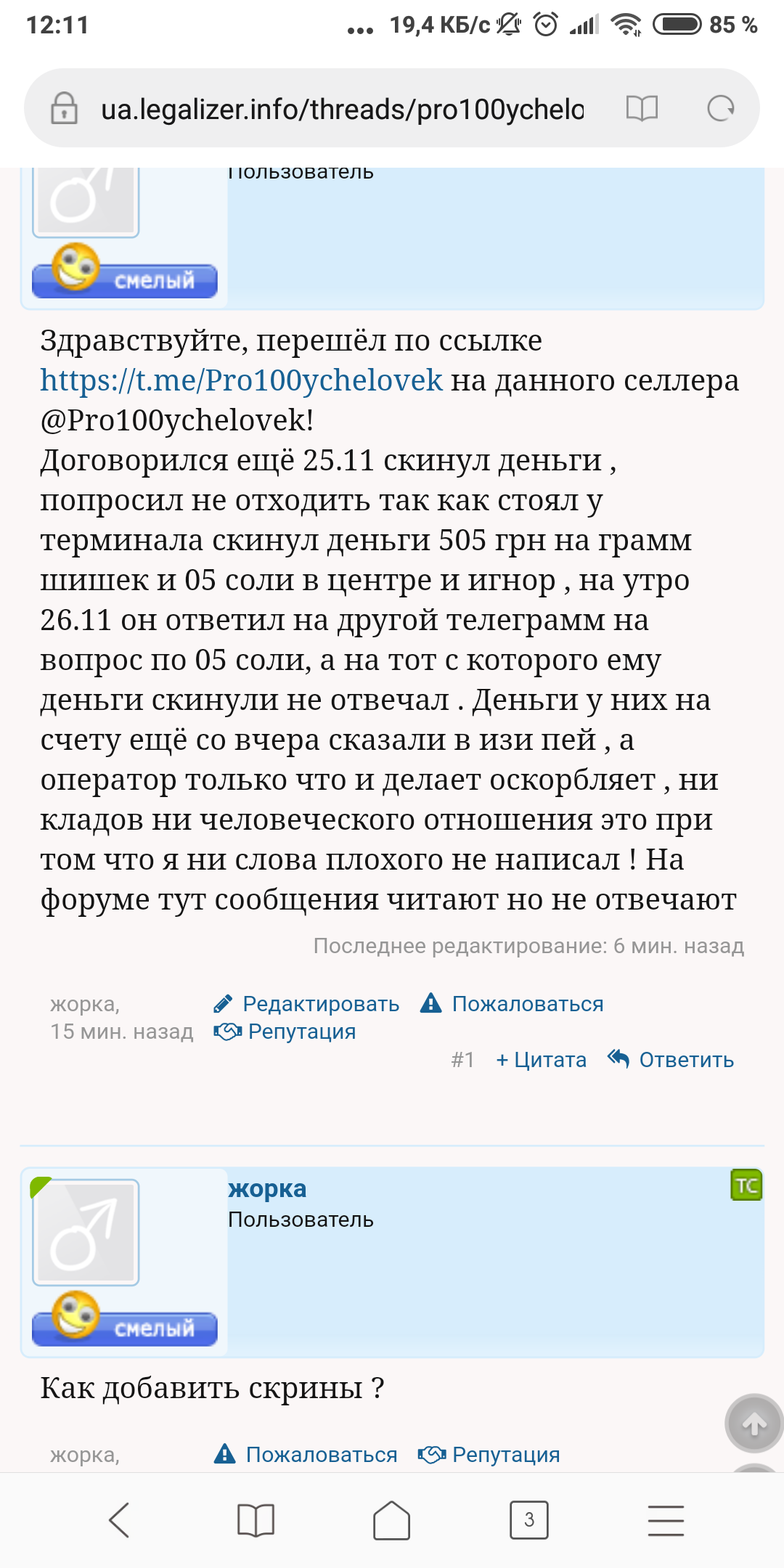Open Репутация under the first post
The width and height of the screenshot is (784, 1568).
pyautogui.click(x=285, y=1032)
